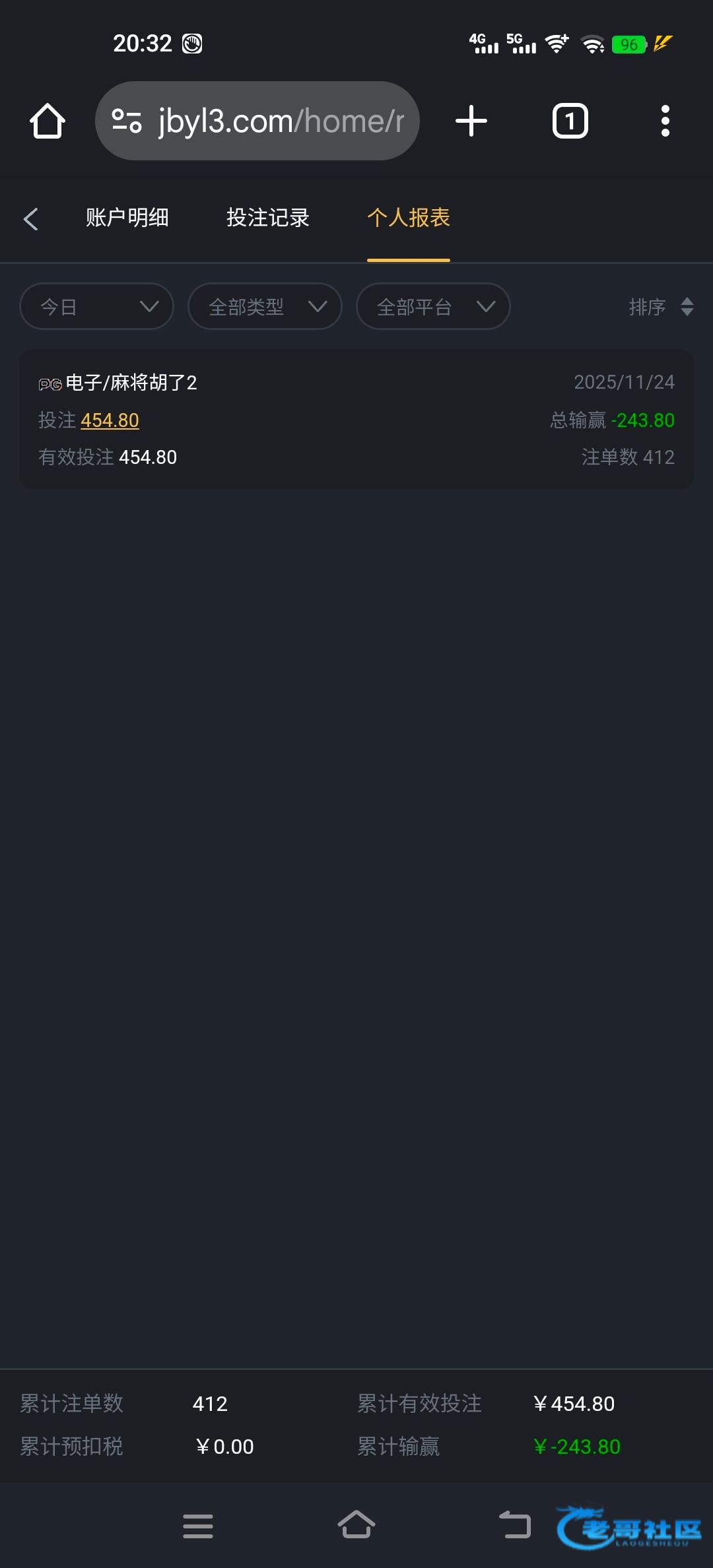Expand the 全部平台 platform dropdown
The width and height of the screenshot is (713, 1568).
[x=433, y=307]
